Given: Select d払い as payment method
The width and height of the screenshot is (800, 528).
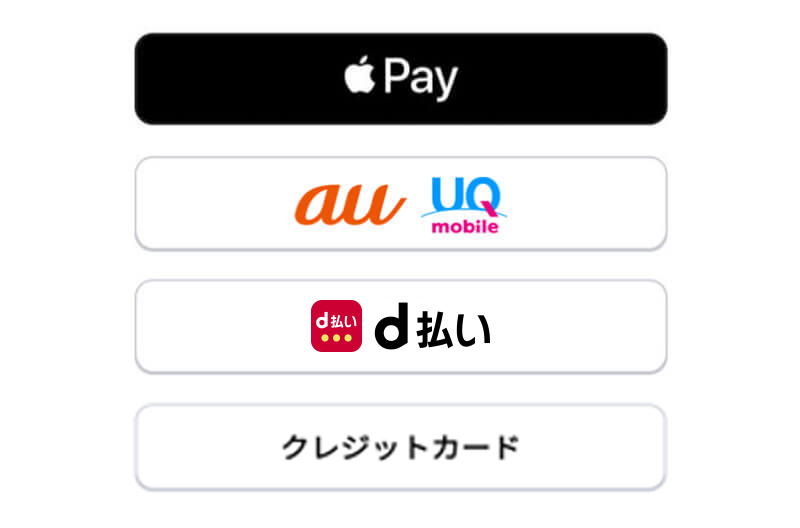Looking at the screenshot, I should pyautogui.click(x=400, y=327).
